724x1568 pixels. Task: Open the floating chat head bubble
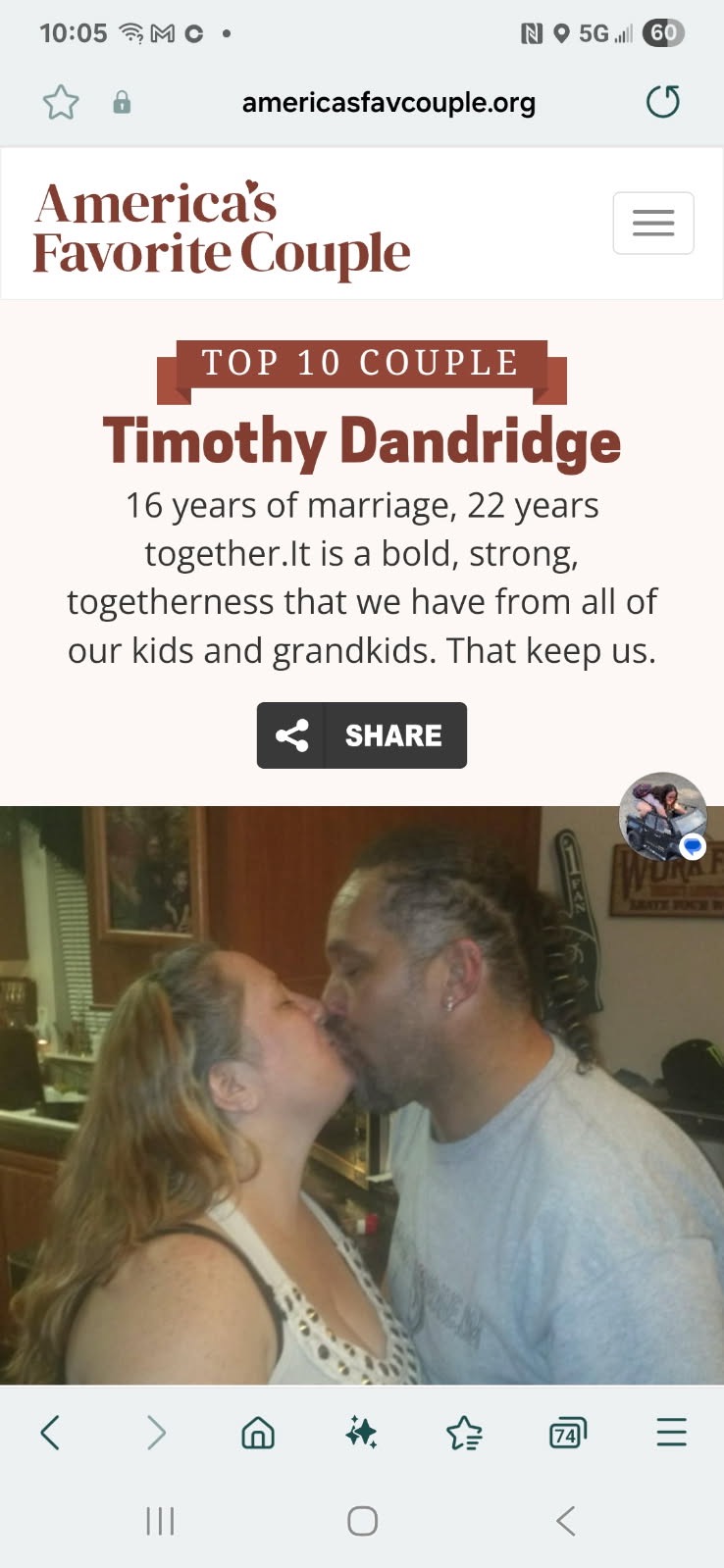pos(663,816)
